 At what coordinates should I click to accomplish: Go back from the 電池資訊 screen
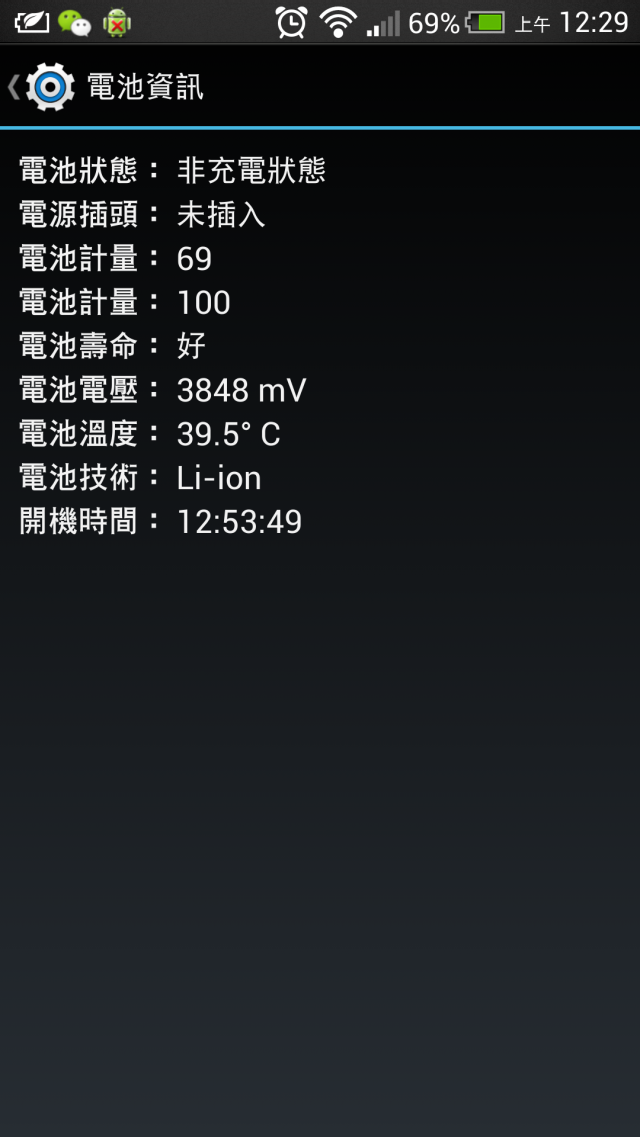tap(38, 87)
